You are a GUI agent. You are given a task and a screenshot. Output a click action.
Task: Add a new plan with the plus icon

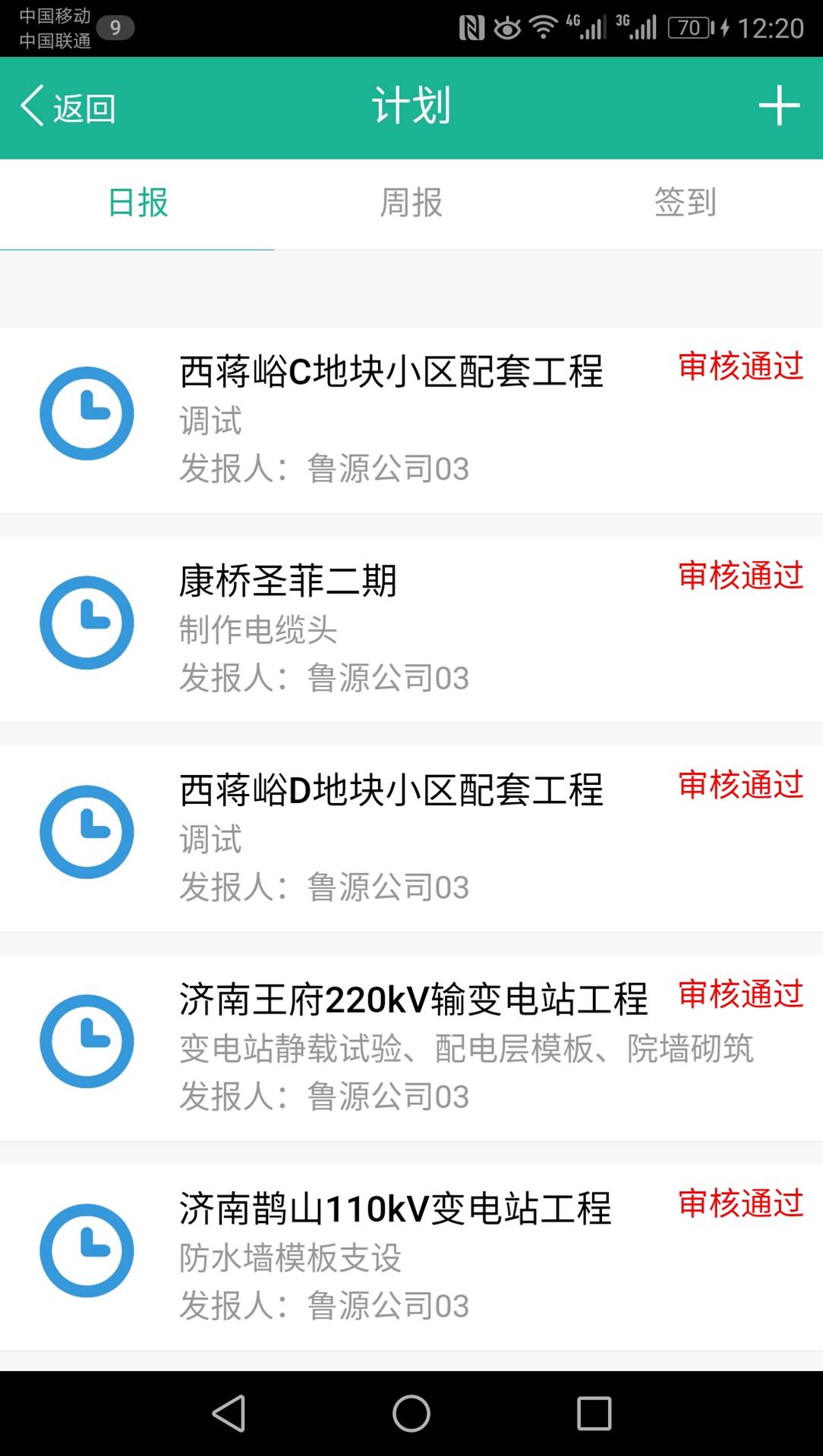[779, 106]
